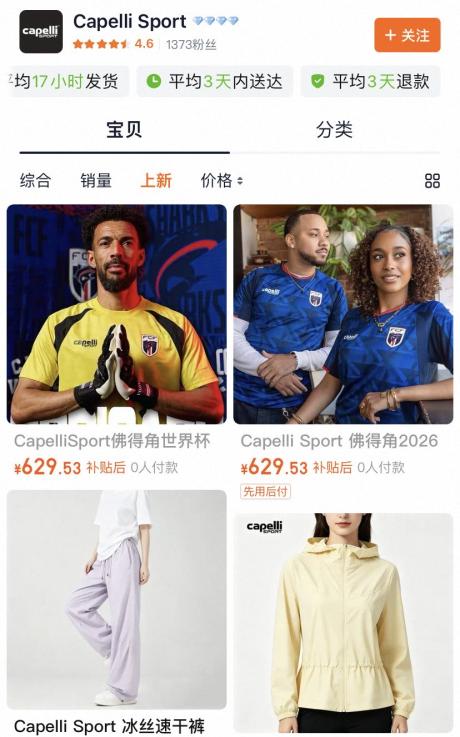Open the Capelli Sport store profile logo
The width and height of the screenshot is (460, 737).
[41, 31]
